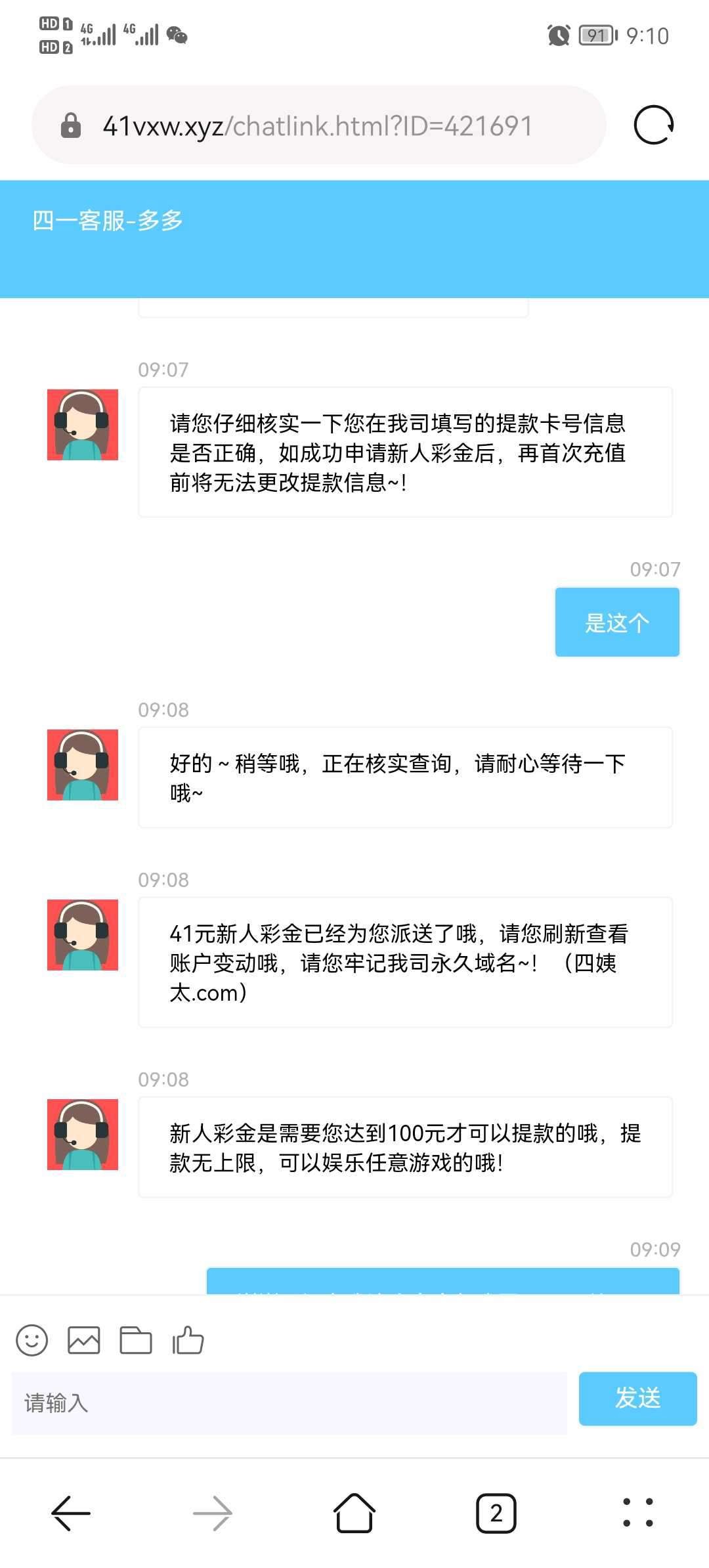This screenshot has width=709, height=1568.
Task: Open the browser four-dot menu
Action: pyautogui.click(x=637, y=1513)
